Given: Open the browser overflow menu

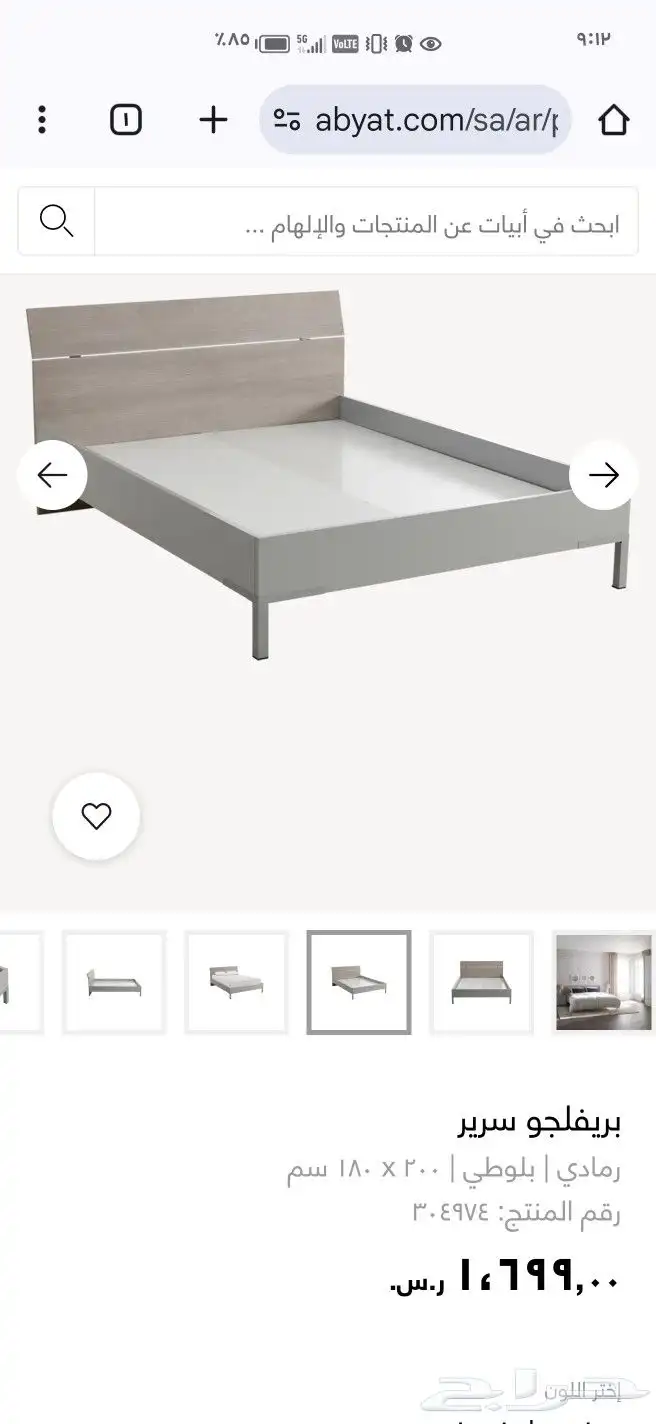Looking at the screenshot, I should (42, 120).
